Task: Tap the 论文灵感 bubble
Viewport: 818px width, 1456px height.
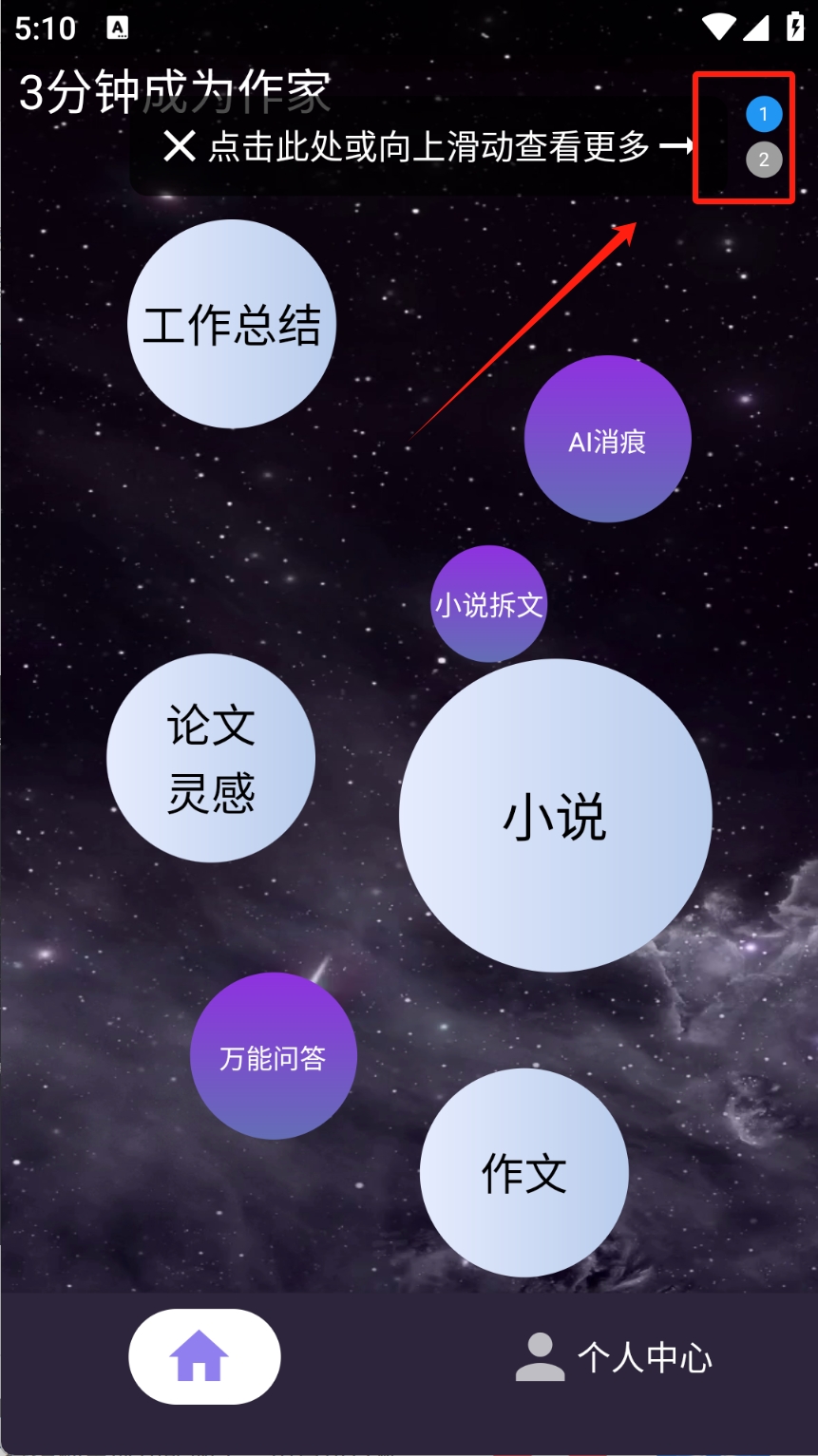Action: 211,758
